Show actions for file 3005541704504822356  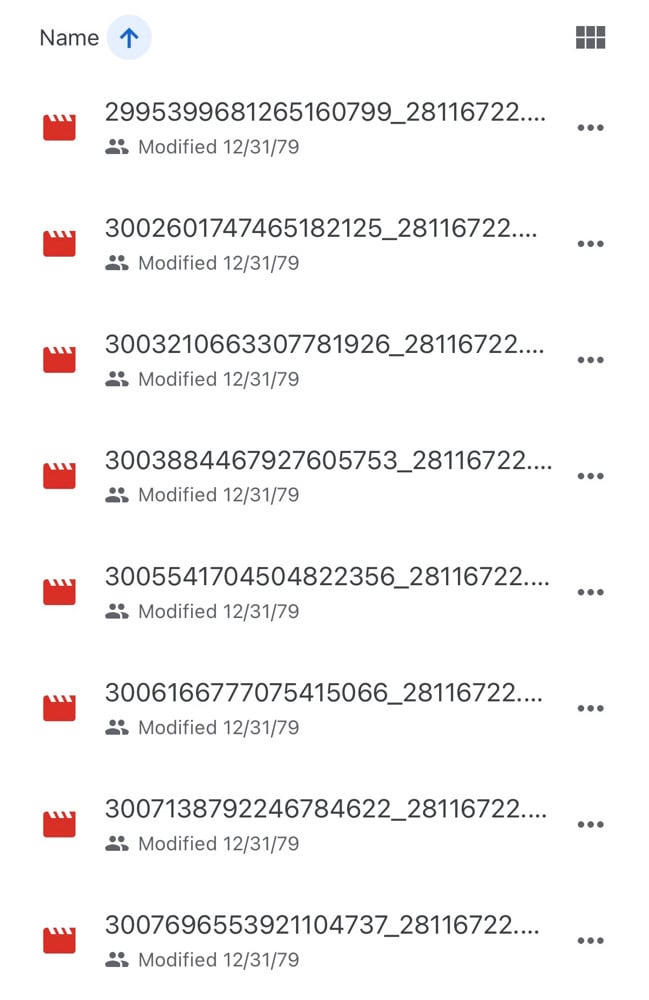click(x=591, y=592)
